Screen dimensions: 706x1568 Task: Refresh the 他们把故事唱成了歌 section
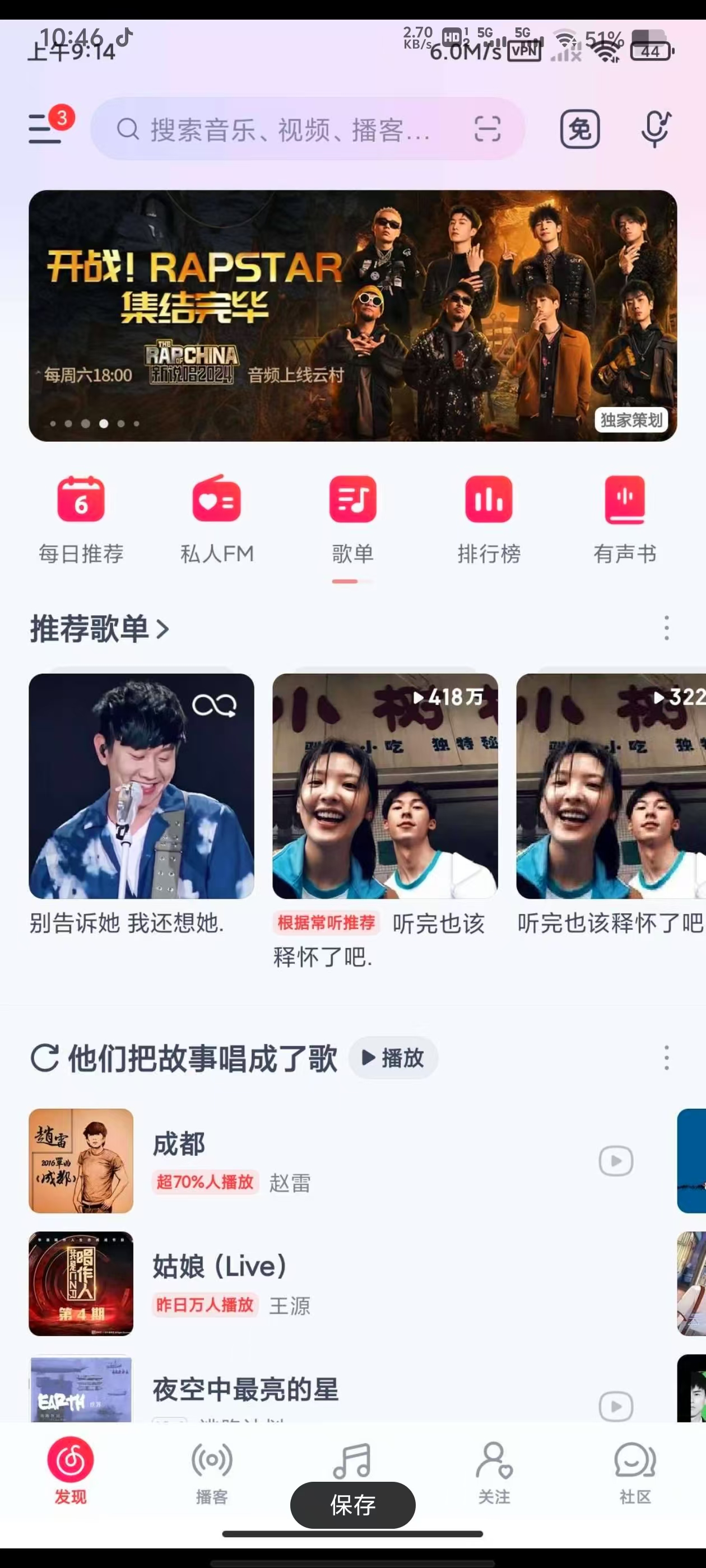44,1058
